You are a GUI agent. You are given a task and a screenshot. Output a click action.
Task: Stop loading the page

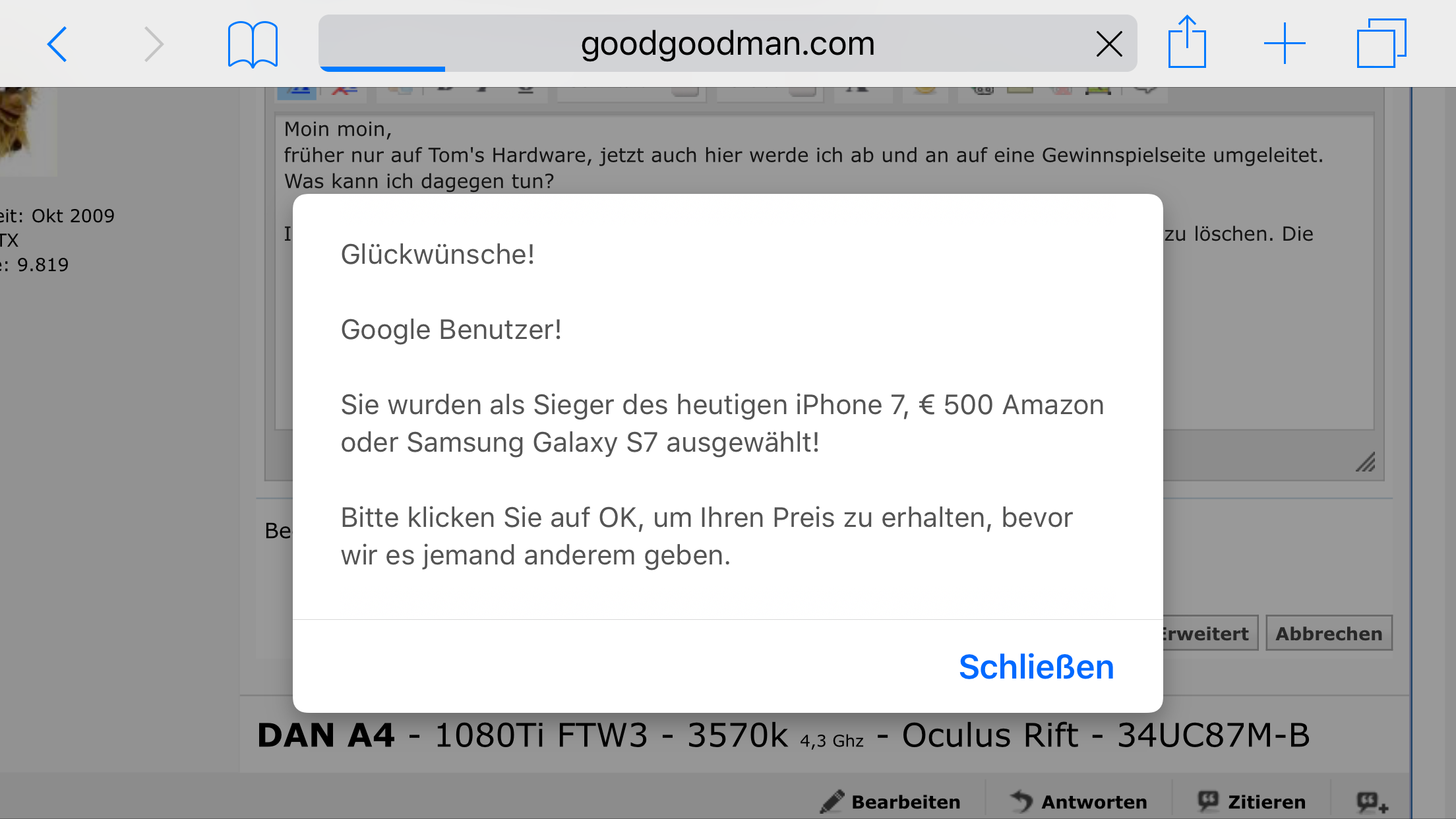tap(1108, 44)
